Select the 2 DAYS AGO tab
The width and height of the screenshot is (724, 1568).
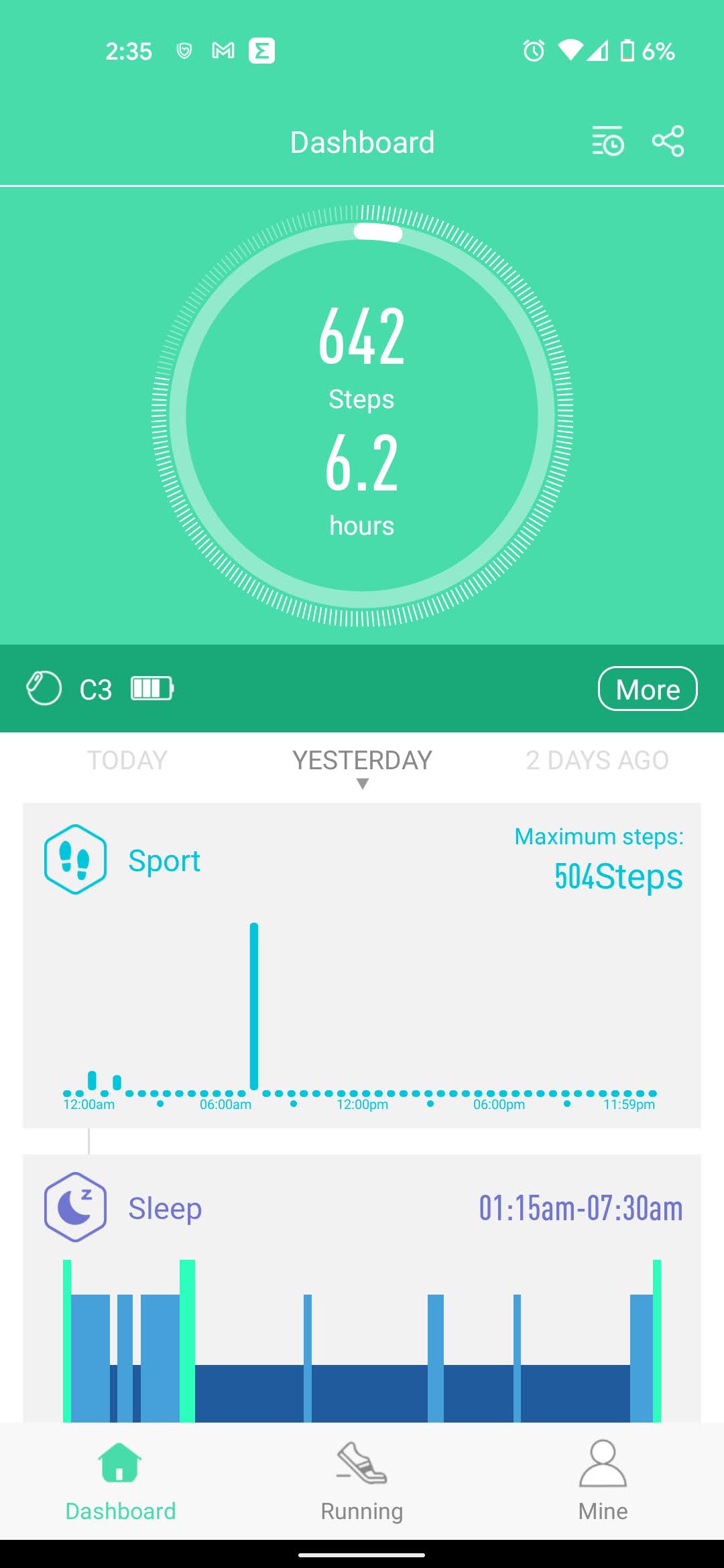597,761
